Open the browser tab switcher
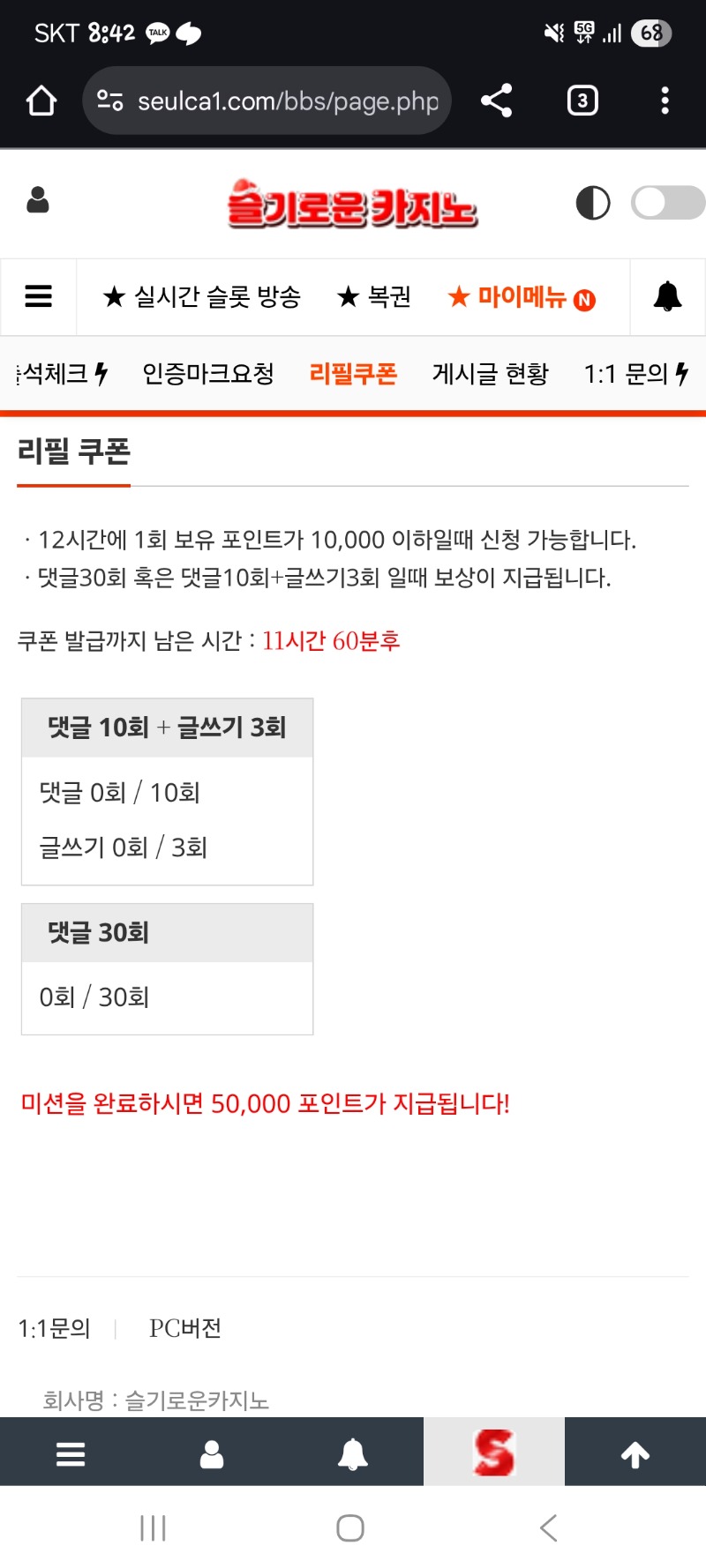 [x=582, y=101]
